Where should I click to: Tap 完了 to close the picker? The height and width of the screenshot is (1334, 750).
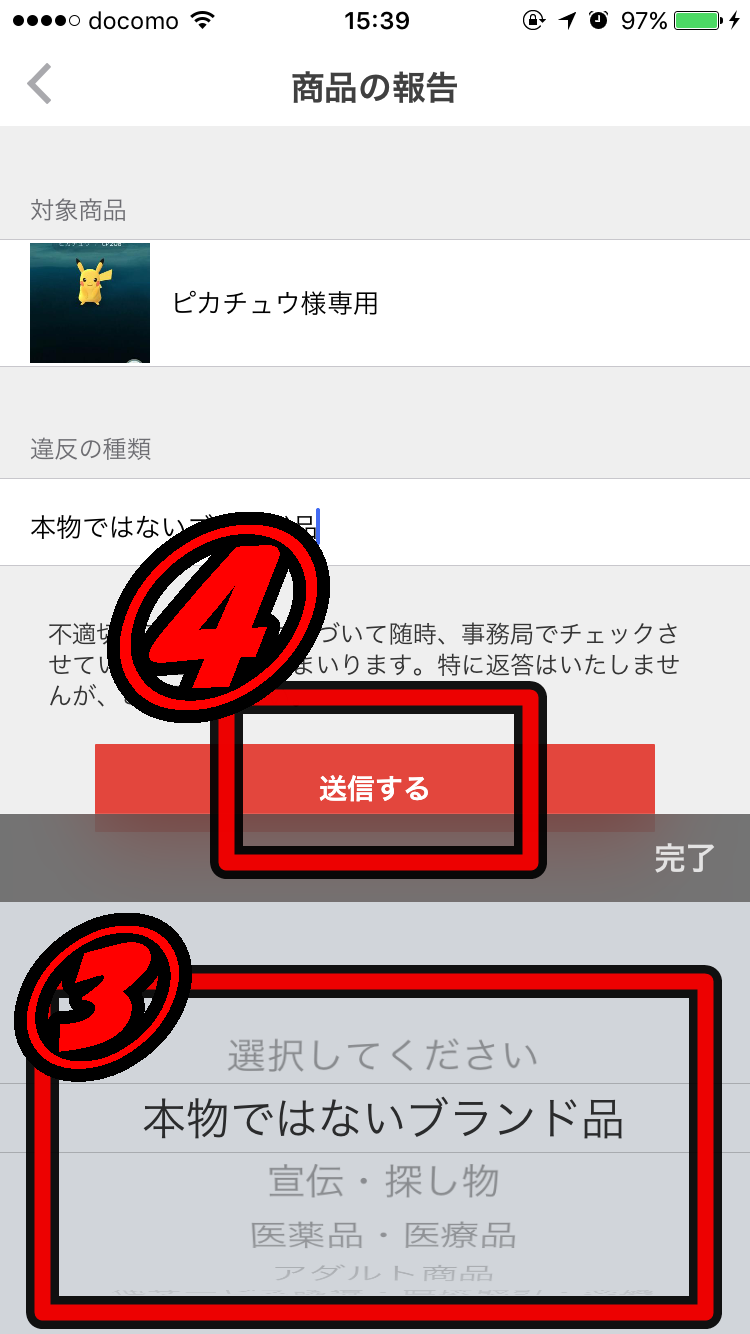[x=684, y=858]
